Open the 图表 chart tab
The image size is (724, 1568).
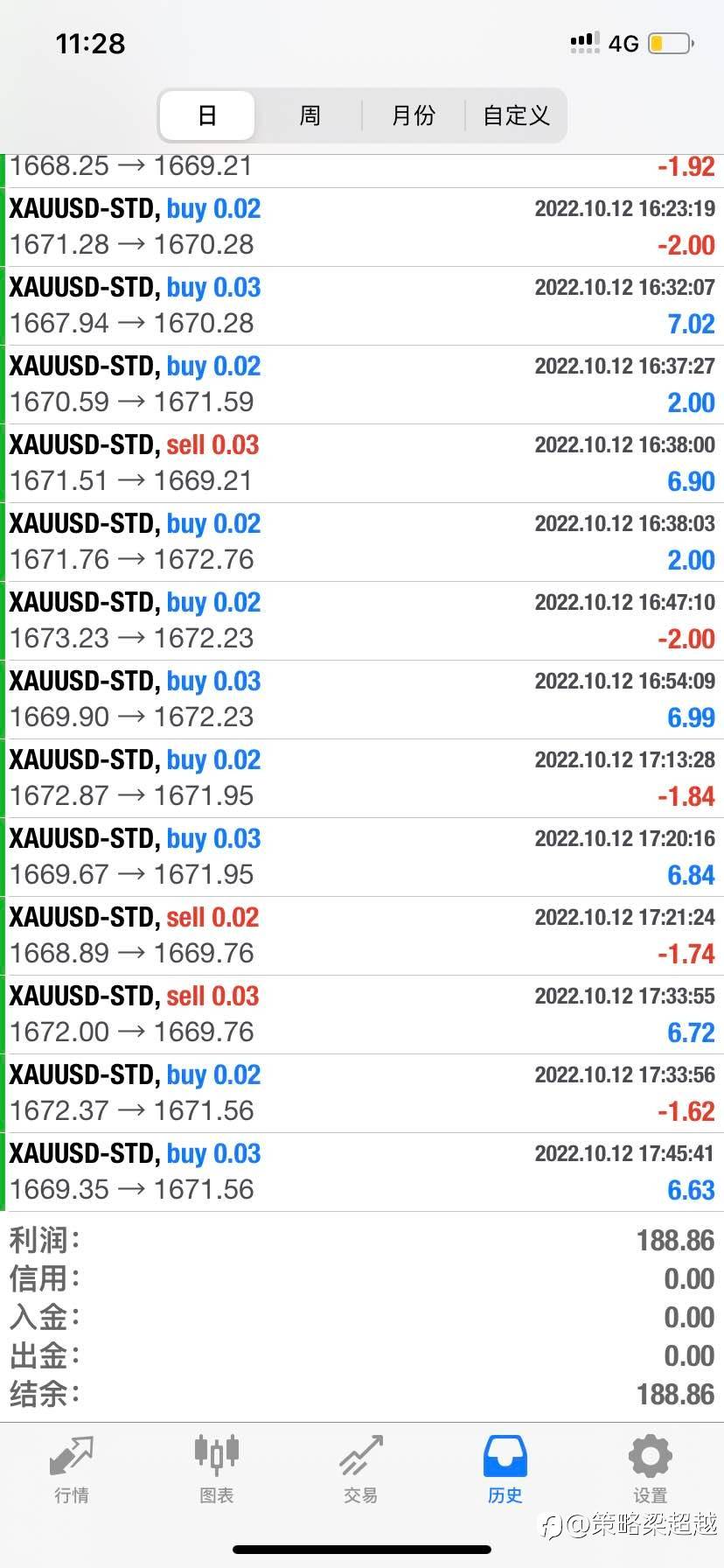(x=216, y=1470)
